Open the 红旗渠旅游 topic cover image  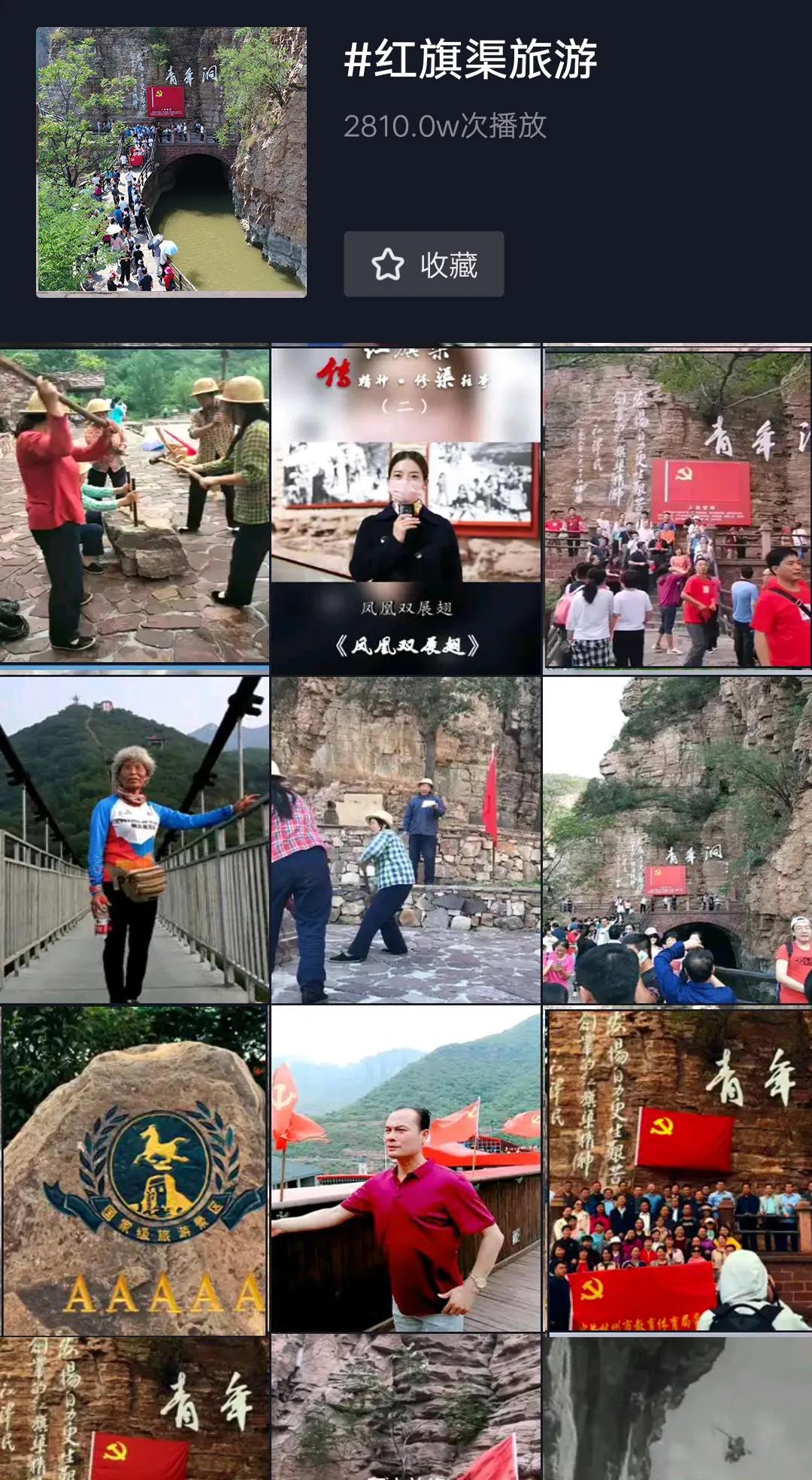(x=171, y=162)
